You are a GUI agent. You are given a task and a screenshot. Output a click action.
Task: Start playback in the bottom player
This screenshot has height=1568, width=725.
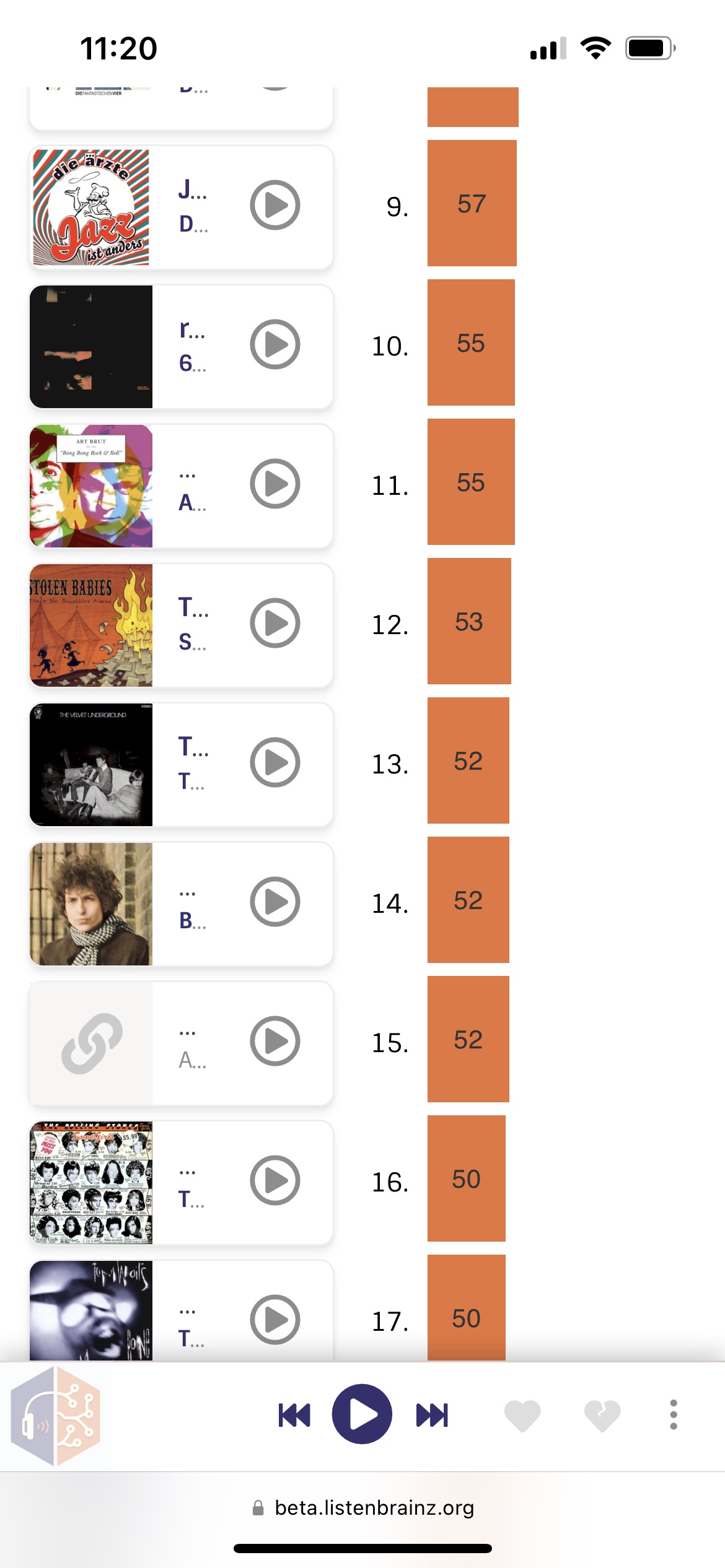[362, 1414]
